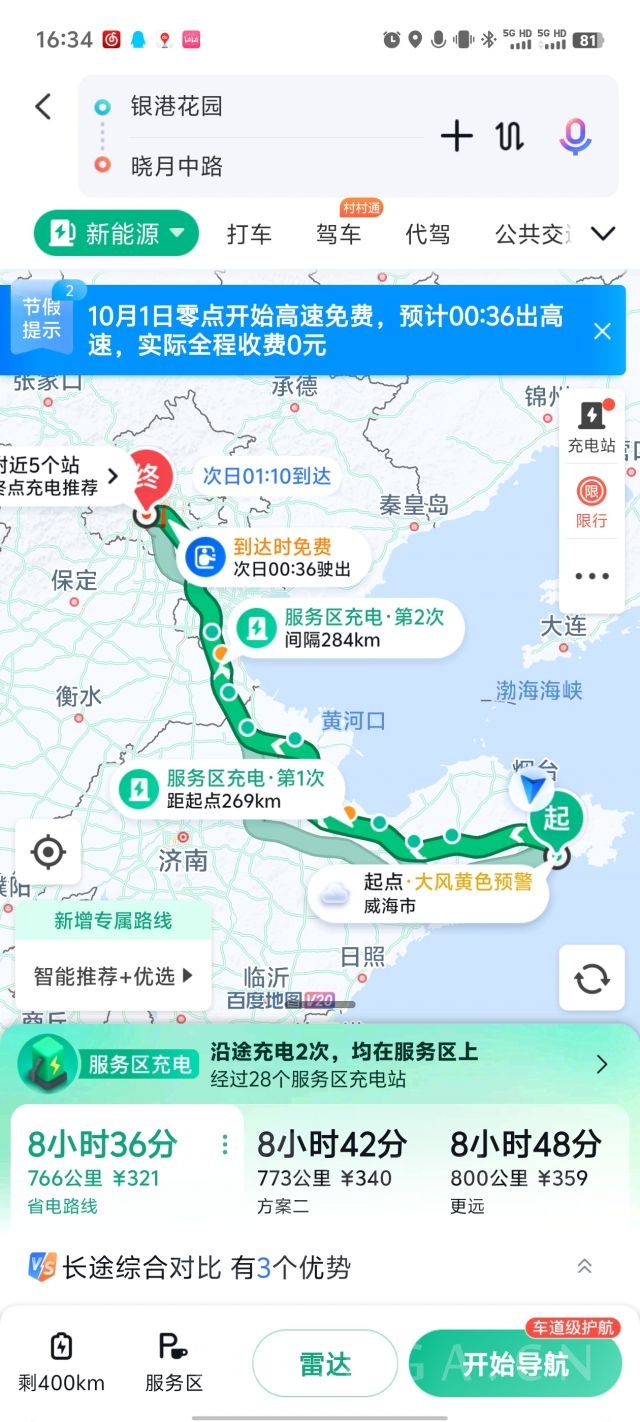The height and width of the screenshot is (1422, 640).
Task: Open the 新能源 vehicle type dropdown
Action: click(x=116, y=234)
